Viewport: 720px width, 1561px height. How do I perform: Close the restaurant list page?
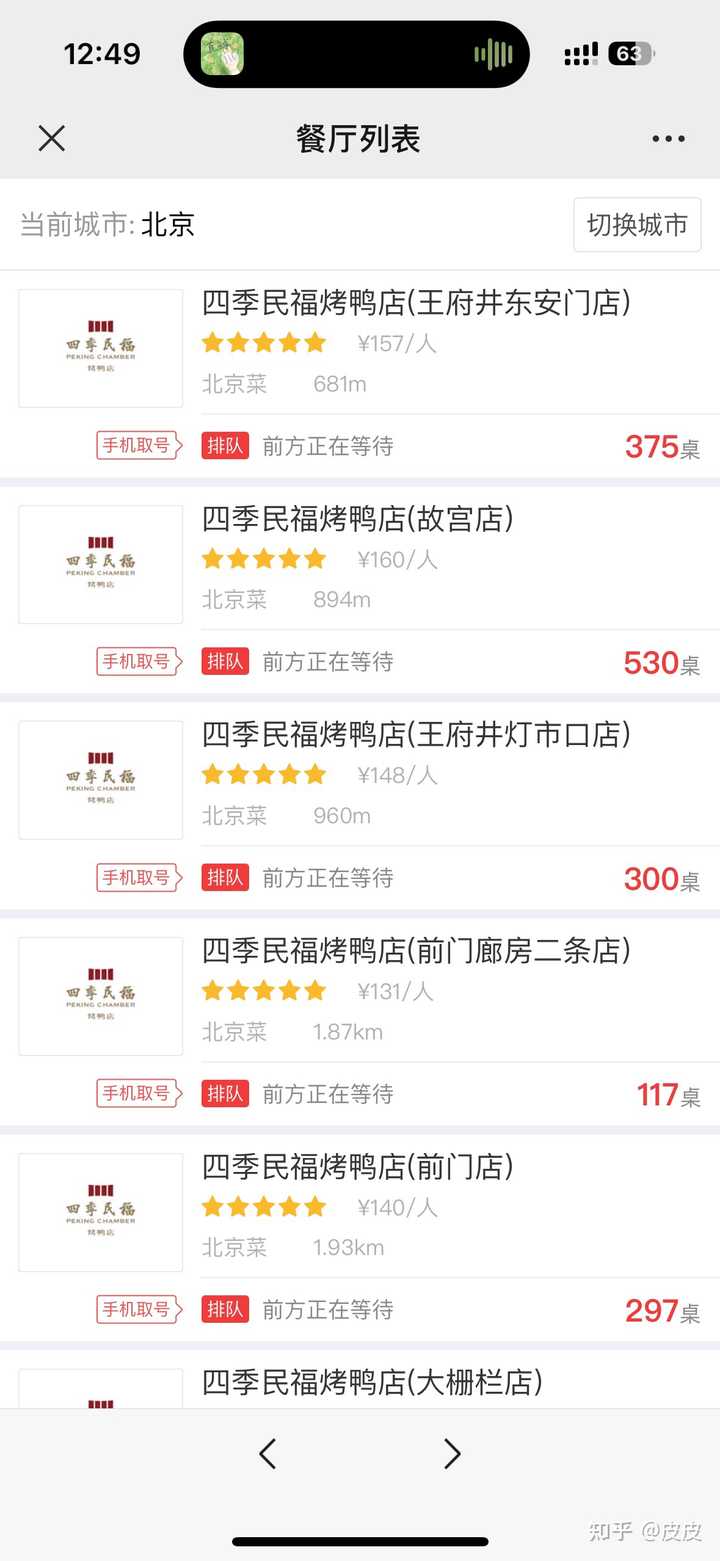coord(51,139)
